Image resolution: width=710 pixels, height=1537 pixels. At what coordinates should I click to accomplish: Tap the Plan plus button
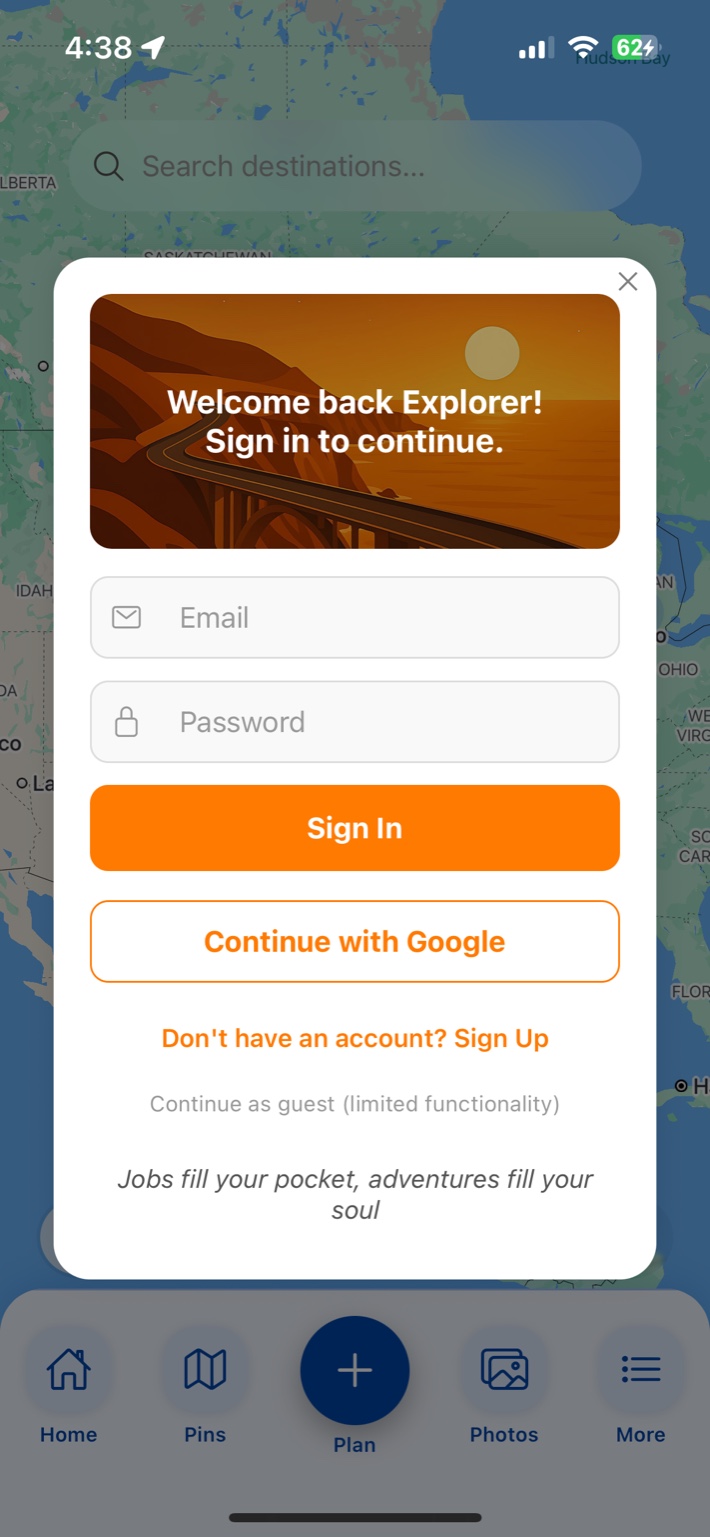355,1371
